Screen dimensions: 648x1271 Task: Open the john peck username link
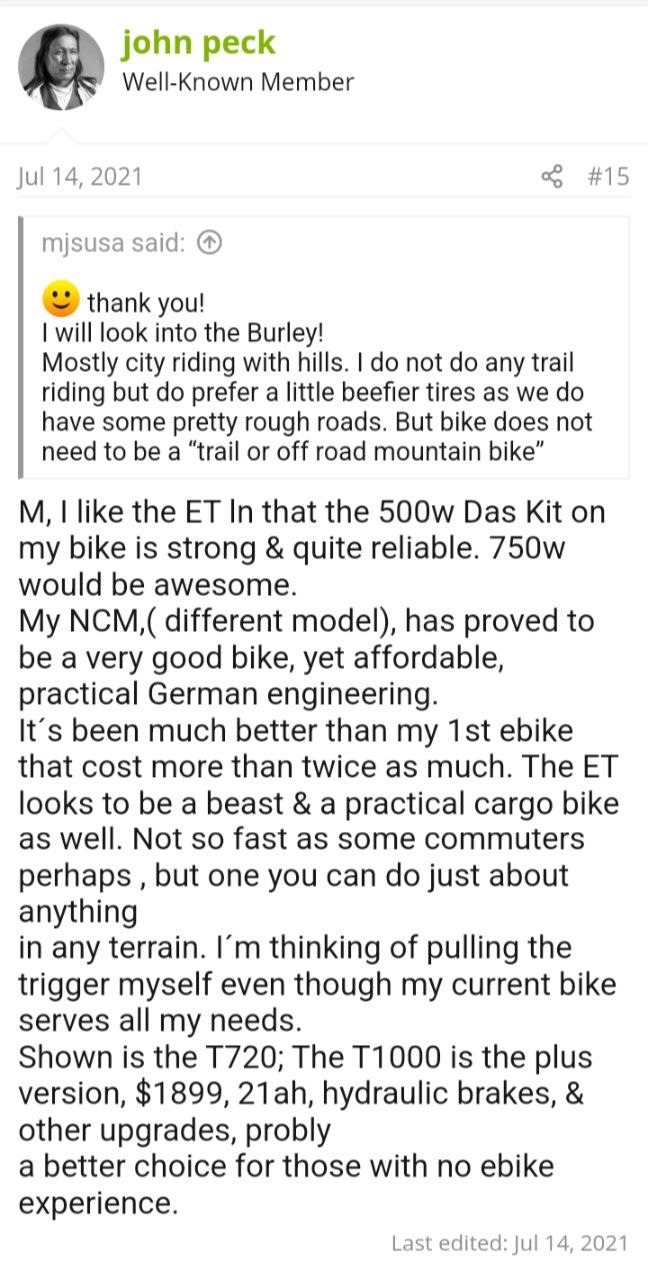[198, 43]
